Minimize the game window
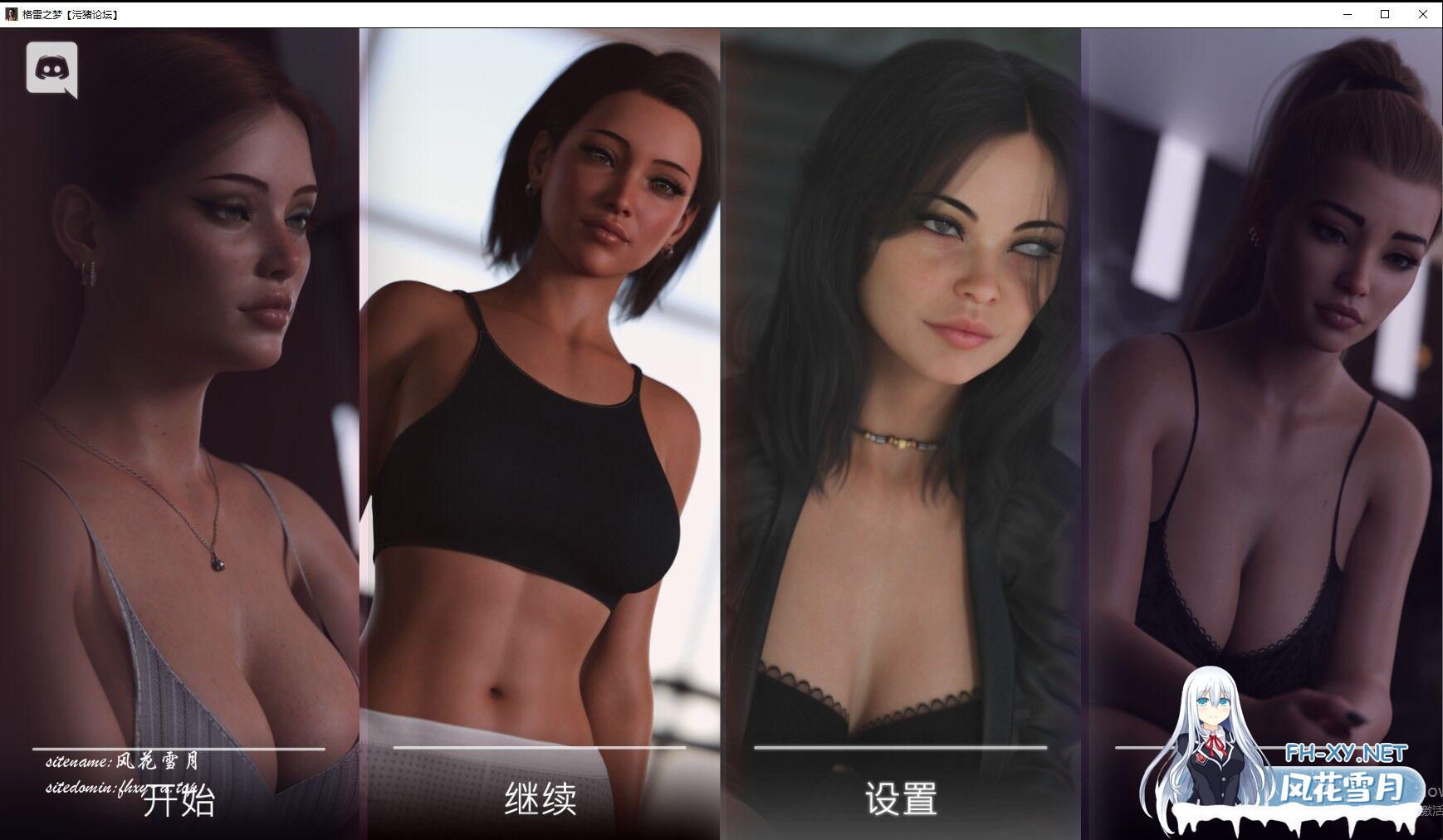1443x840 pixels. point(1347,14)
